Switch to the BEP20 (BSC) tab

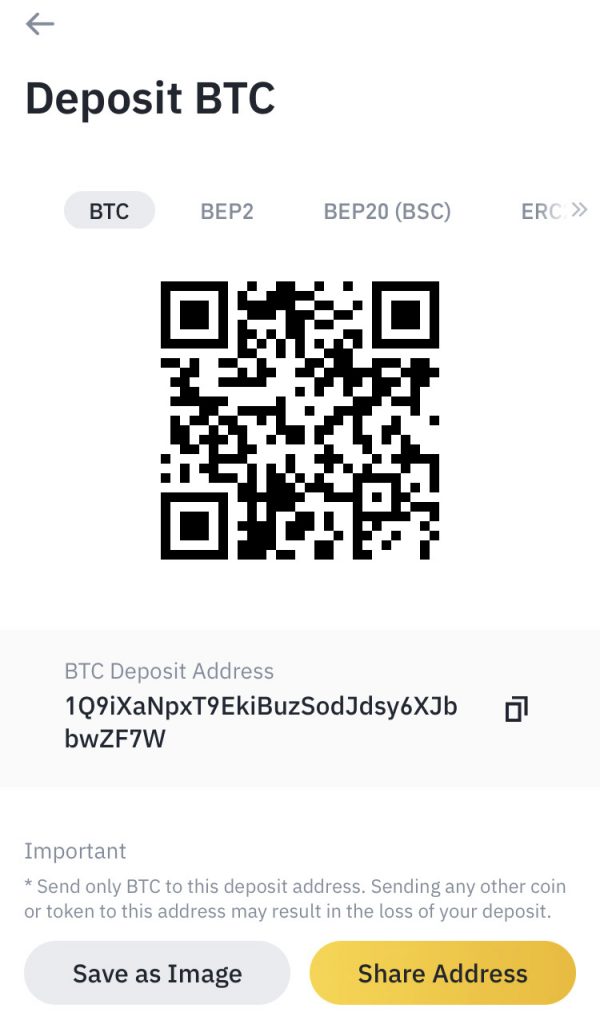(x=387, y=212)
